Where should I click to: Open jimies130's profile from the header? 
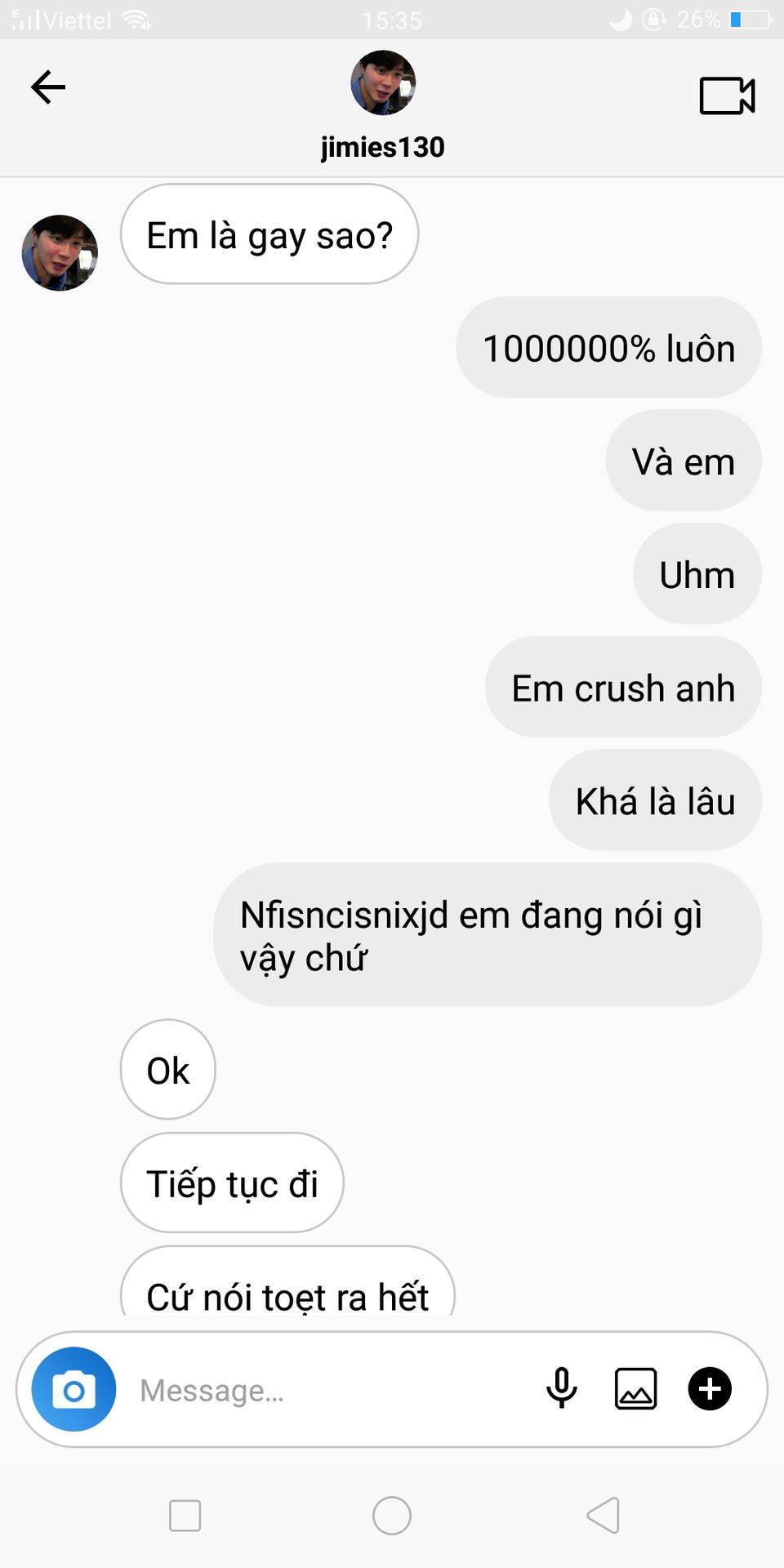pos(382,83)
